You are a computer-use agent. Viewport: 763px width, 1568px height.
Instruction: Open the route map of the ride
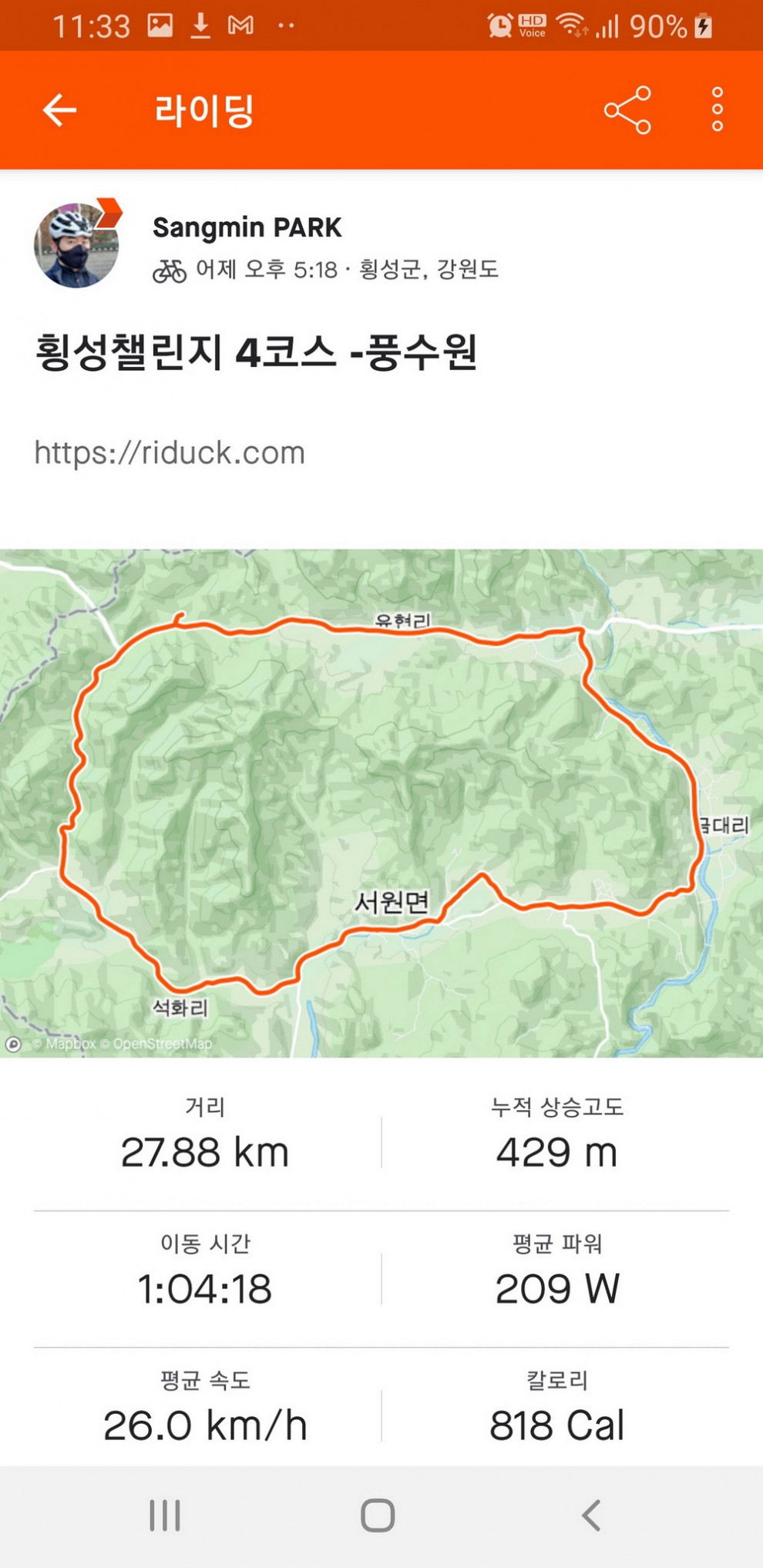pos(381,802)
